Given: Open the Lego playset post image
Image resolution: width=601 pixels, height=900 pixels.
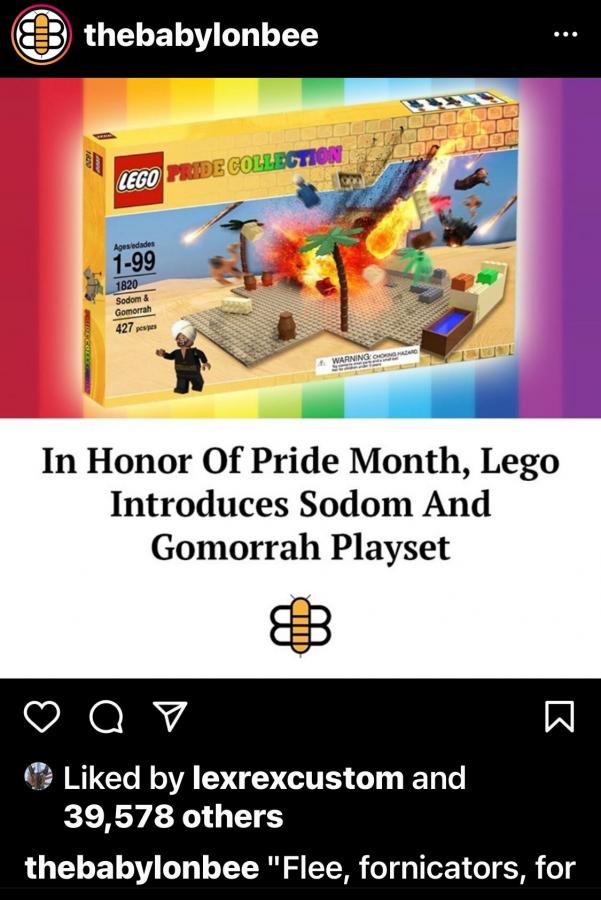Looking at the screenshot, I should coord(300,247).
